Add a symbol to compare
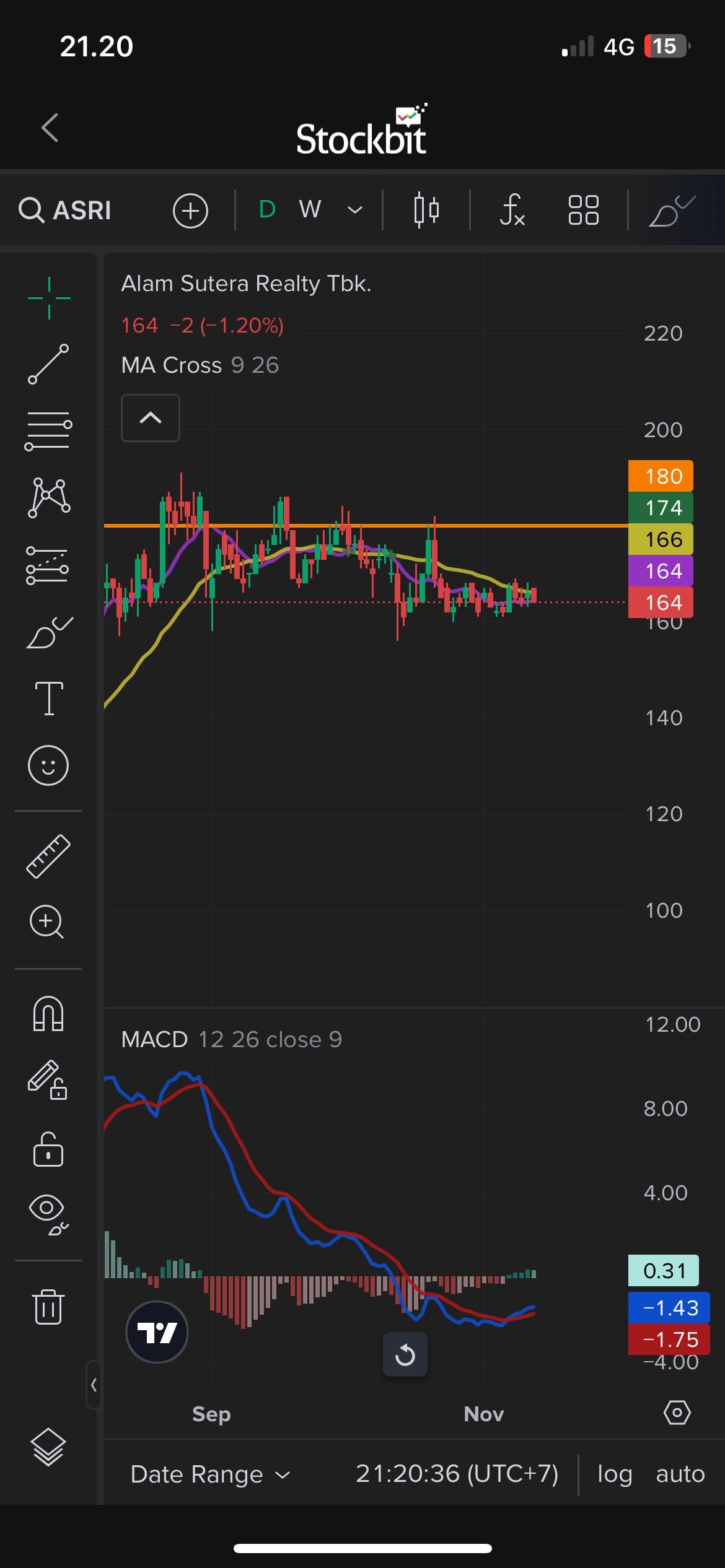Screen dimensions: 725x1568 (x=190, y=211)
